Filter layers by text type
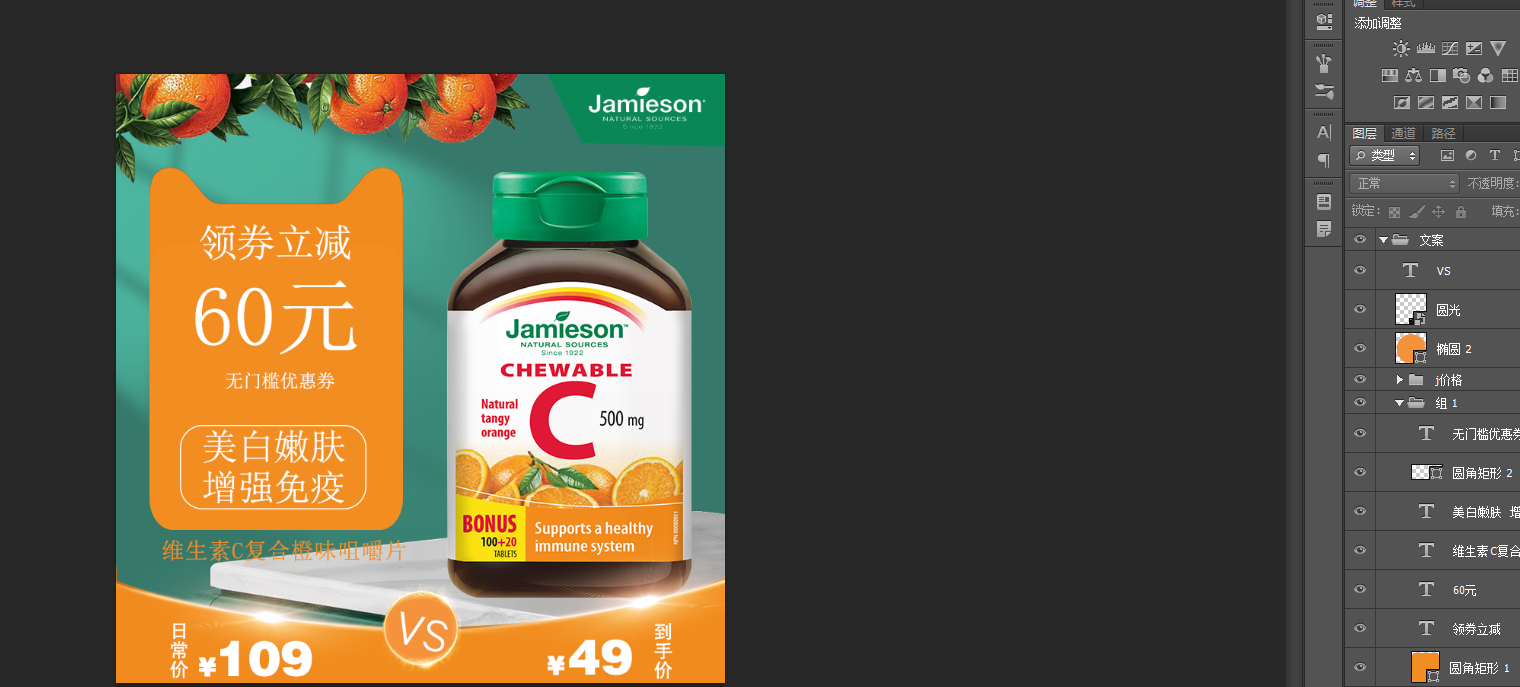The image size is (1520, 687). (x=1495, y=156)
